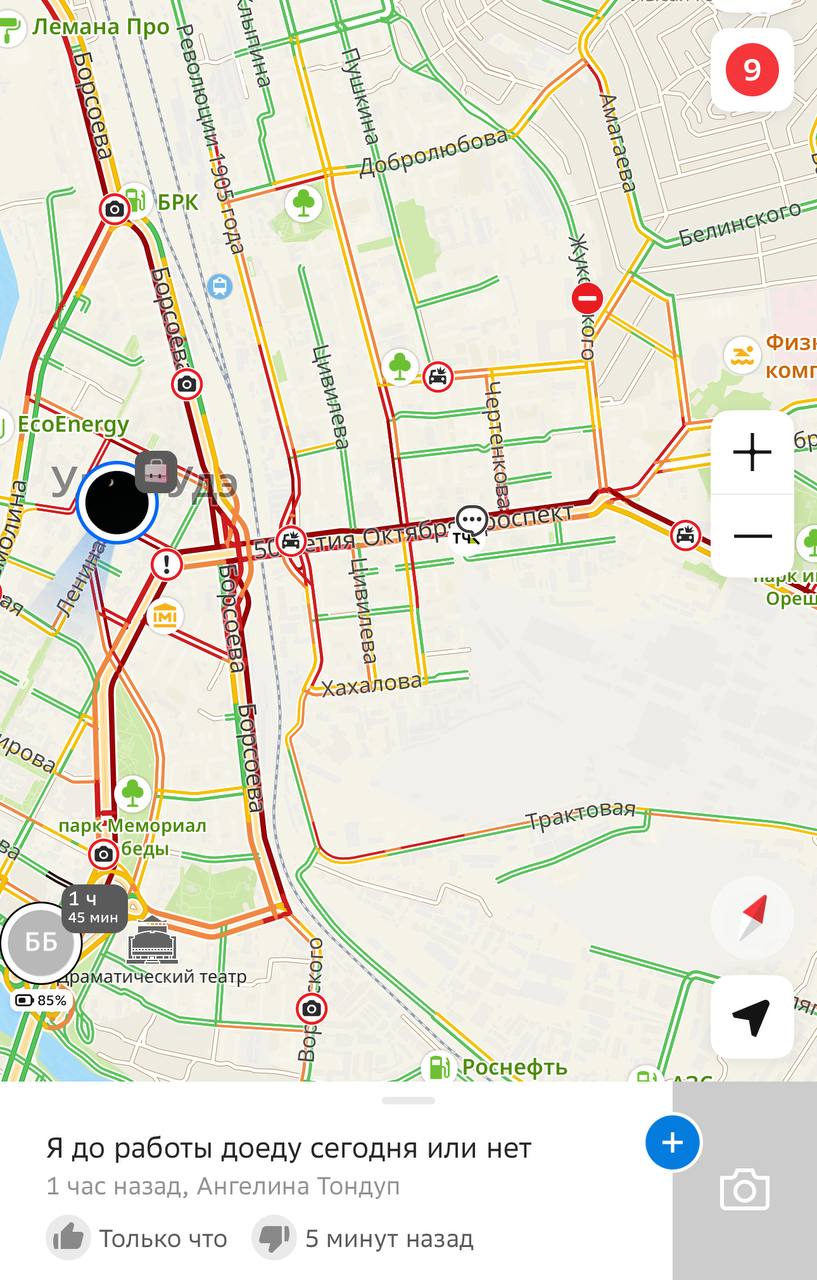The image size is (817, 1280).
Task: Open the road closure sign on Жуковского
Action: (587, 298)
